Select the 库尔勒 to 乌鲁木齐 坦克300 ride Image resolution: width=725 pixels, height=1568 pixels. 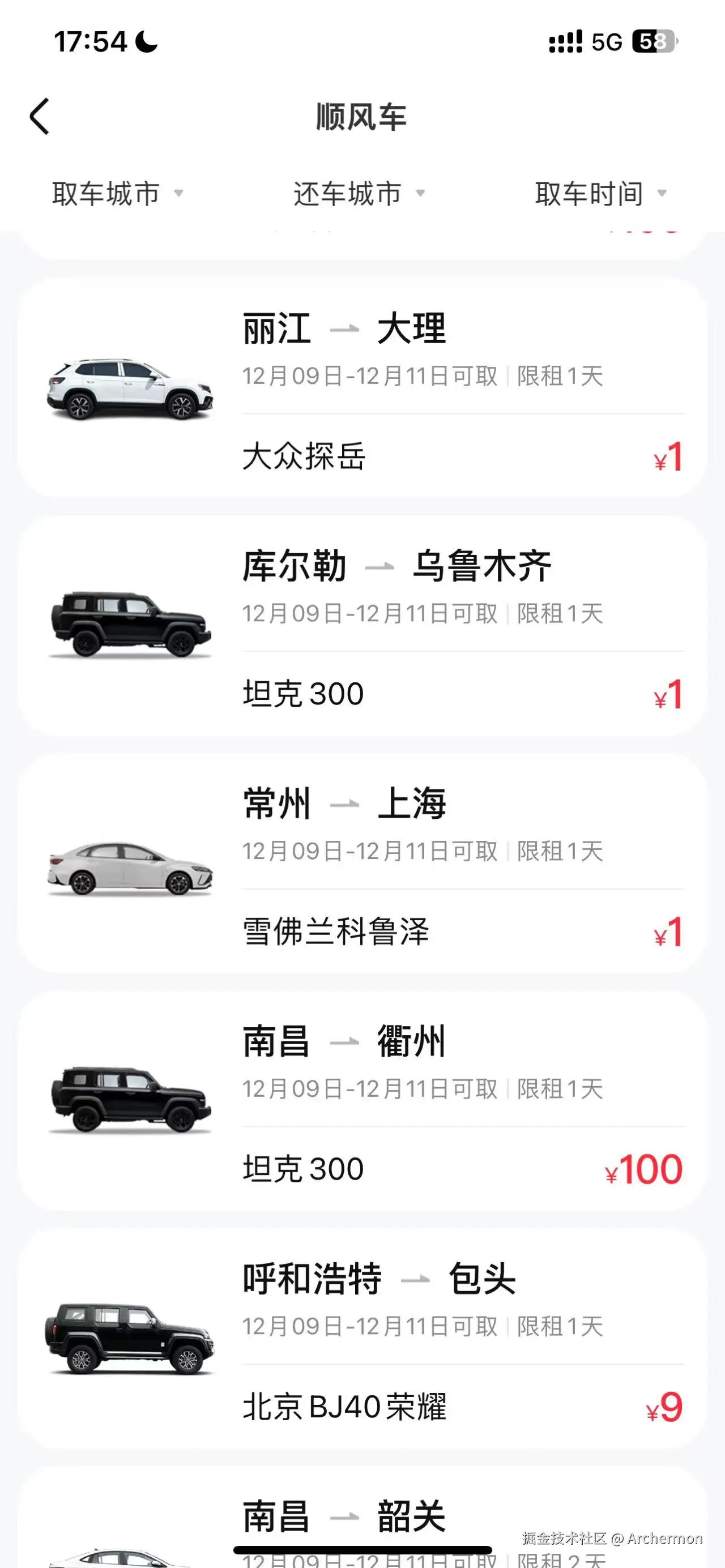coord(362,626)
